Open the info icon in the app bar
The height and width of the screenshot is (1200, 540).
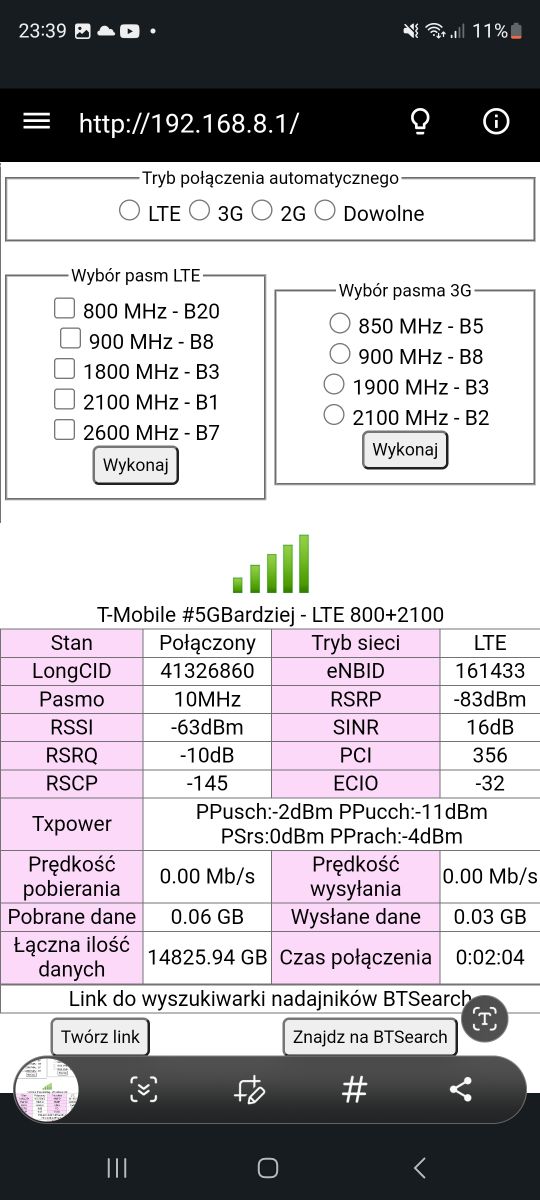(496, 122)
